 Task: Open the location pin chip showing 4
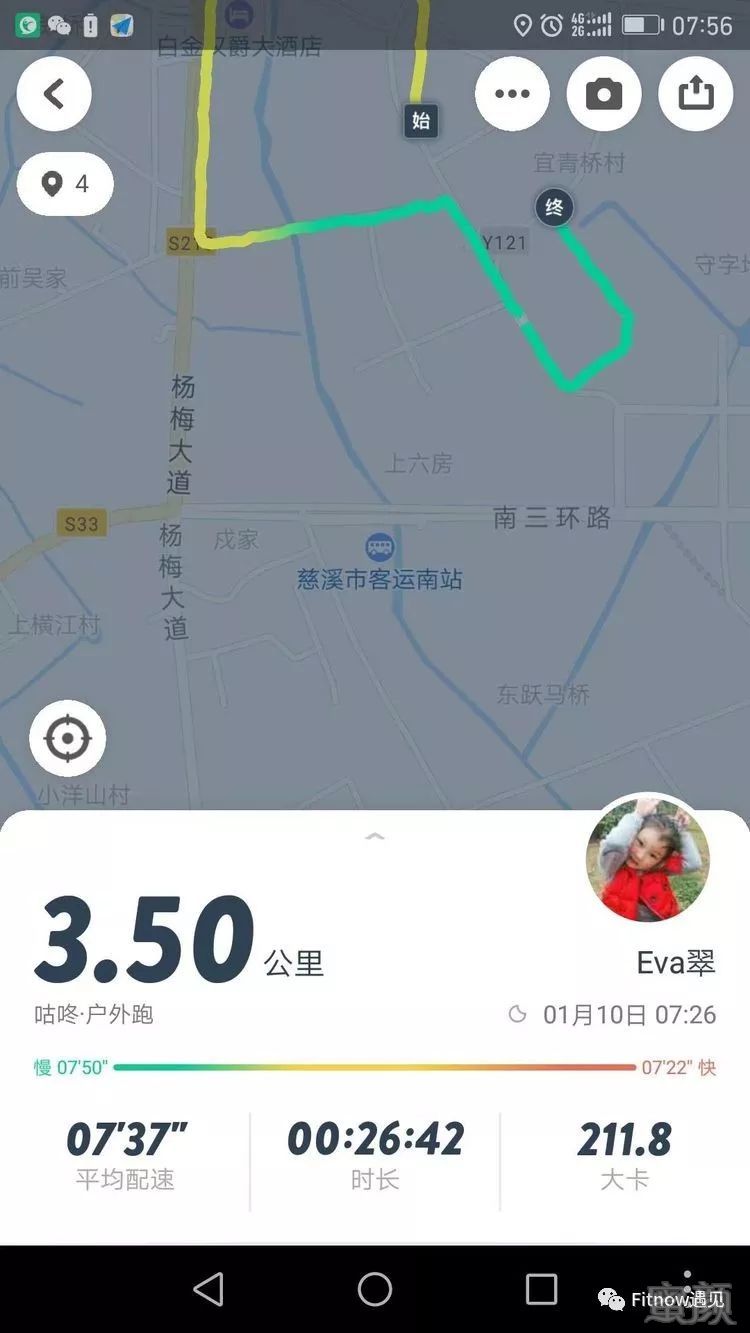click(x=65, y=184)
